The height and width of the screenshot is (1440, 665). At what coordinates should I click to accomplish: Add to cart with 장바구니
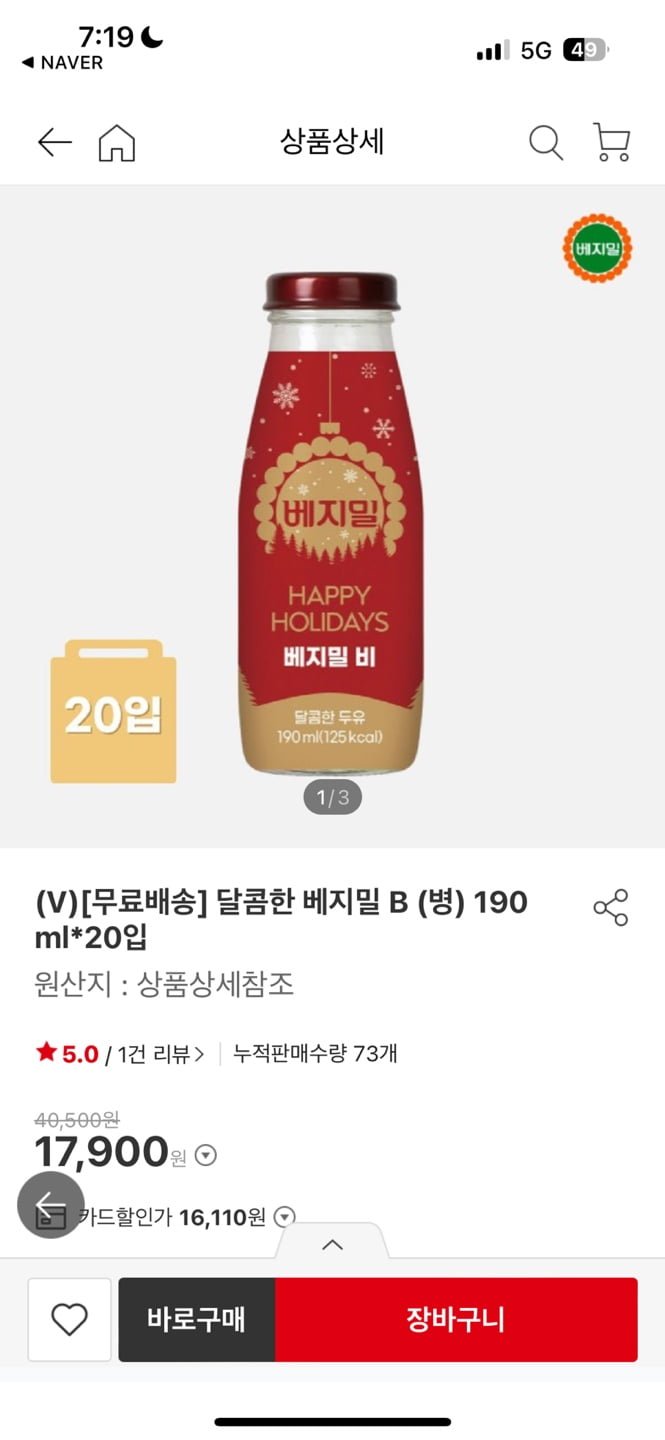[456, 1320]
